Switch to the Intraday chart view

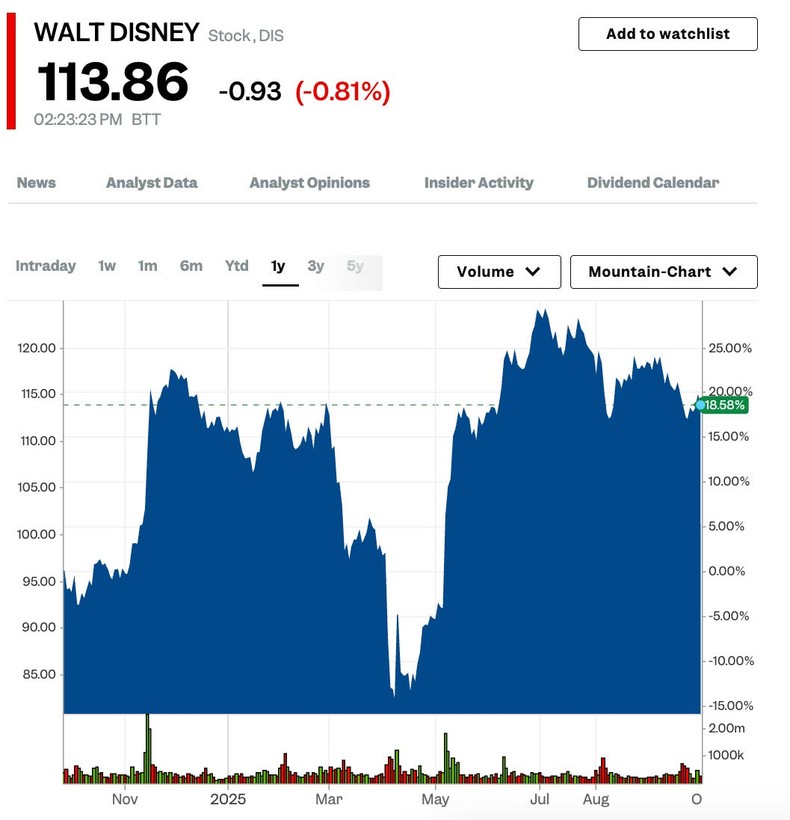(x=44, y=266)
